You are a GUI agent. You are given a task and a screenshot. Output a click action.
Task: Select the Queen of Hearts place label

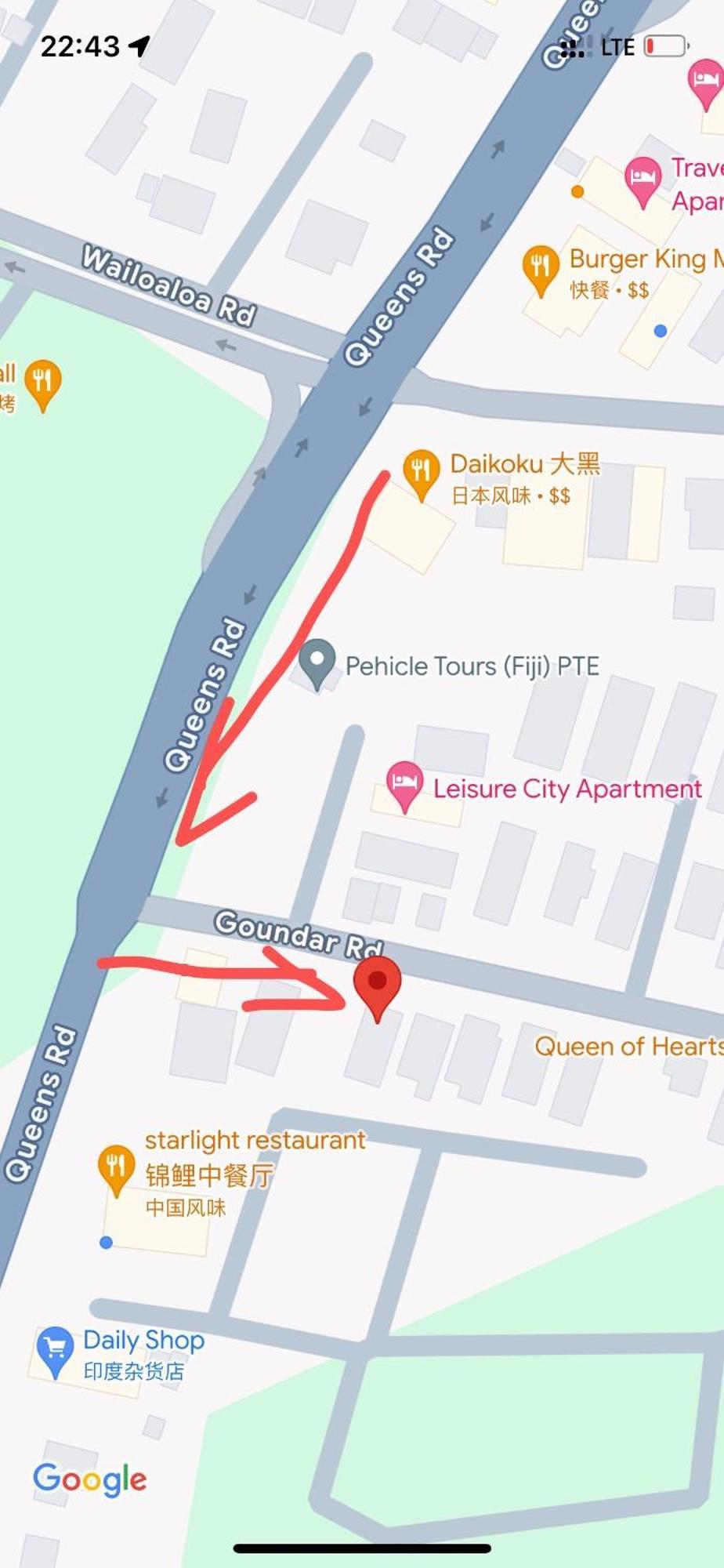pyautogui.click(x=628, y=1046)
